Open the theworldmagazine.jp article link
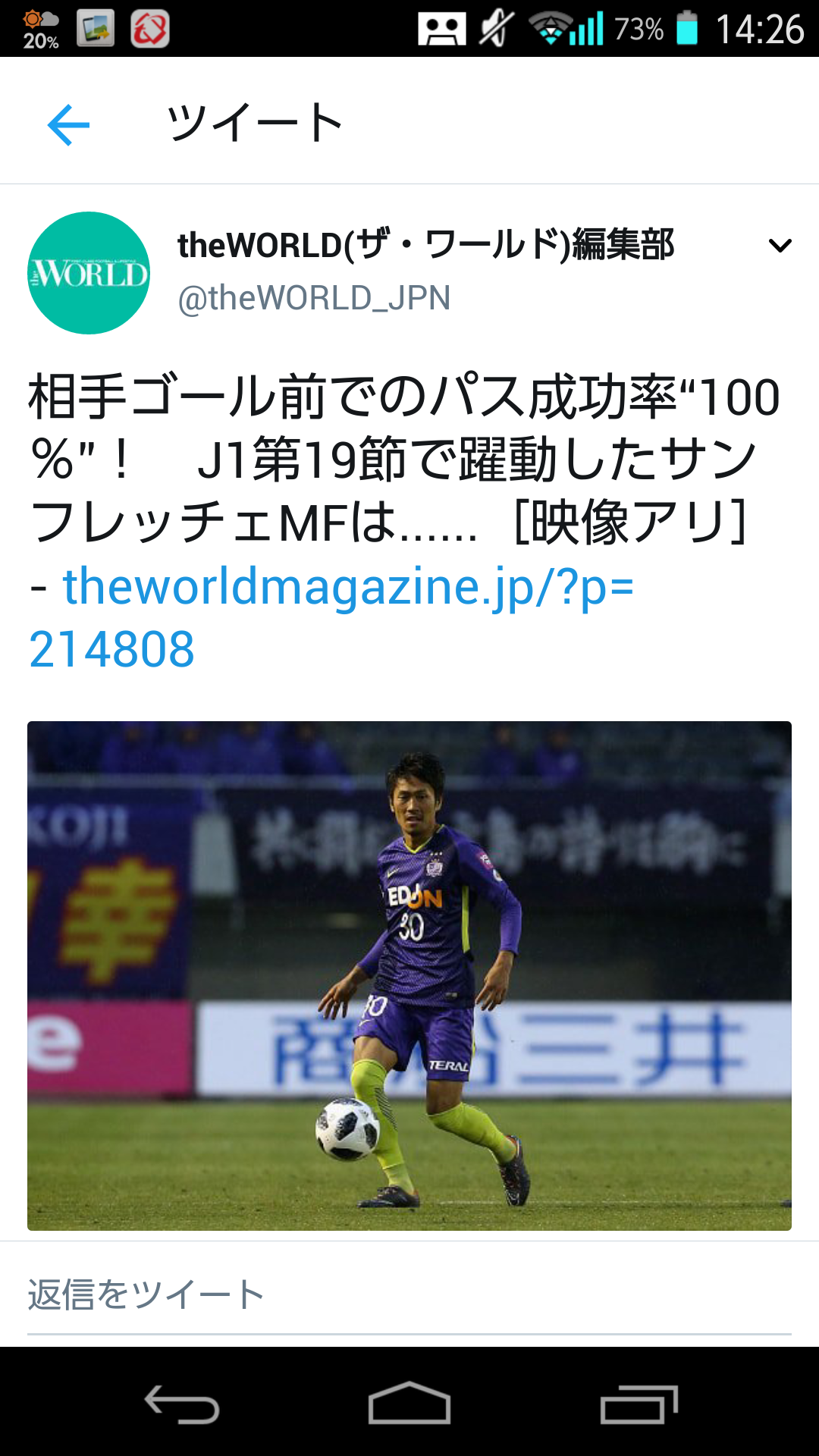819x1456 pixels. 331,617
